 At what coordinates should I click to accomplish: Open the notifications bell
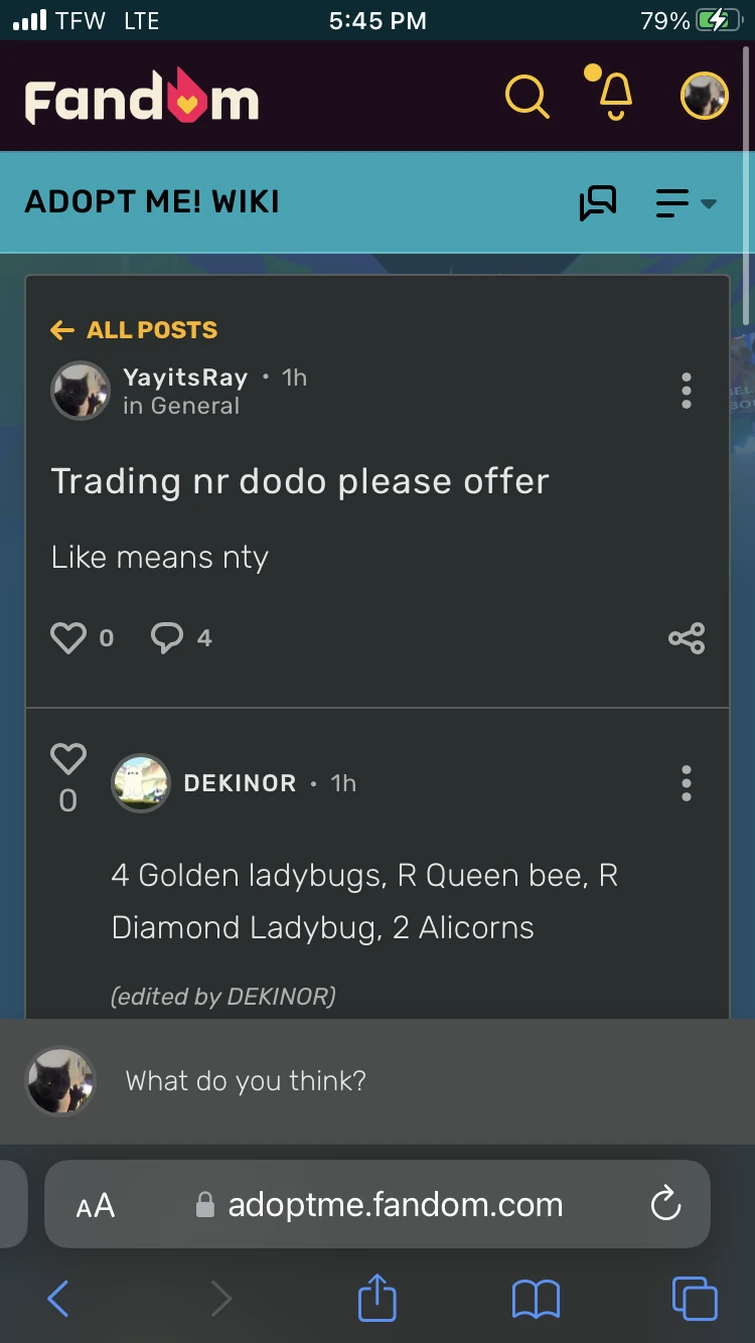click(615, 97)
